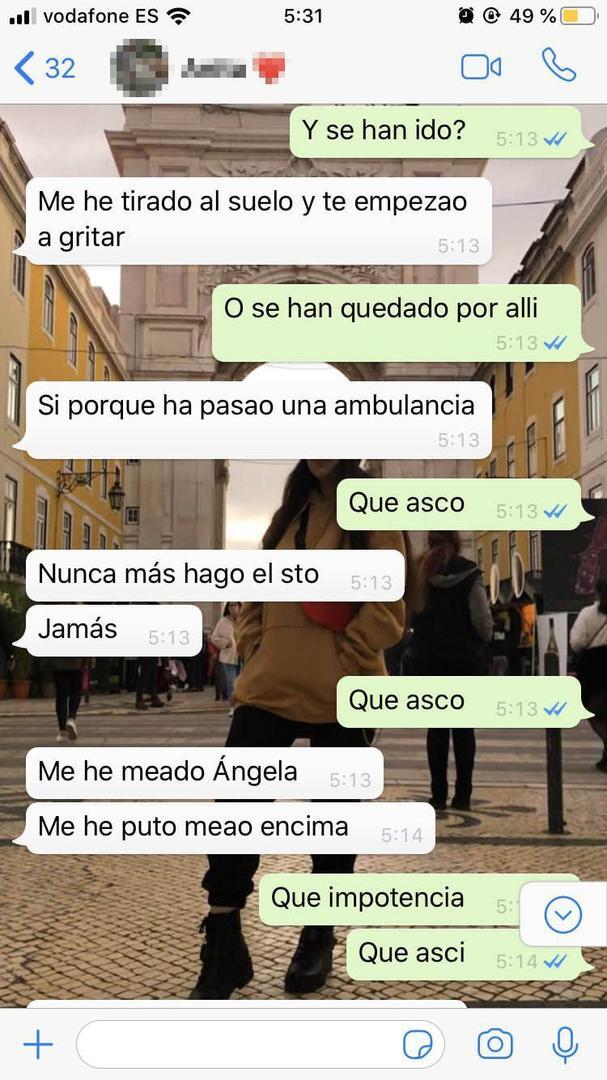Open the sticker picker
The width and height of the screenshot is (607, 1080).
tap(418, 1045)
